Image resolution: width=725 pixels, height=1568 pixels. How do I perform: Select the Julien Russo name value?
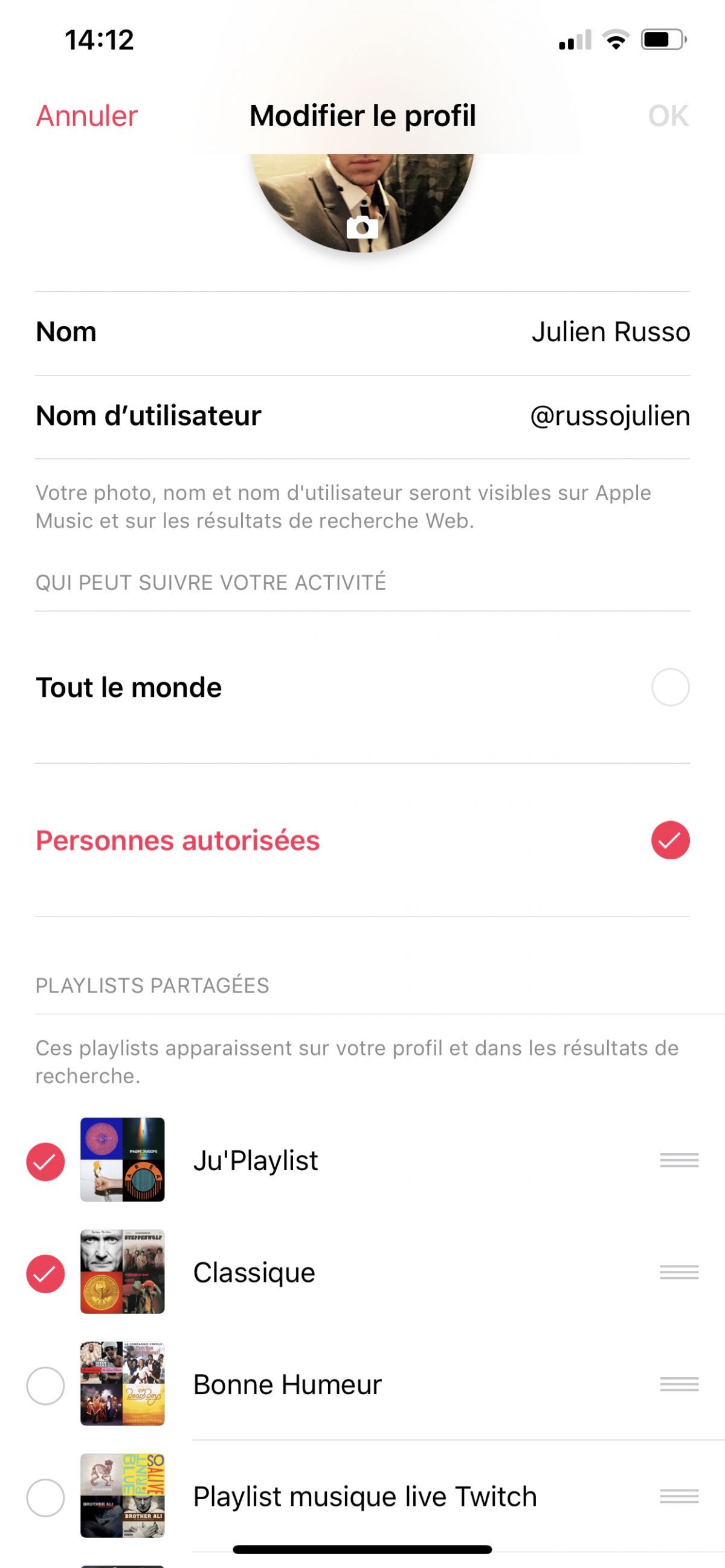pos(611,332)
